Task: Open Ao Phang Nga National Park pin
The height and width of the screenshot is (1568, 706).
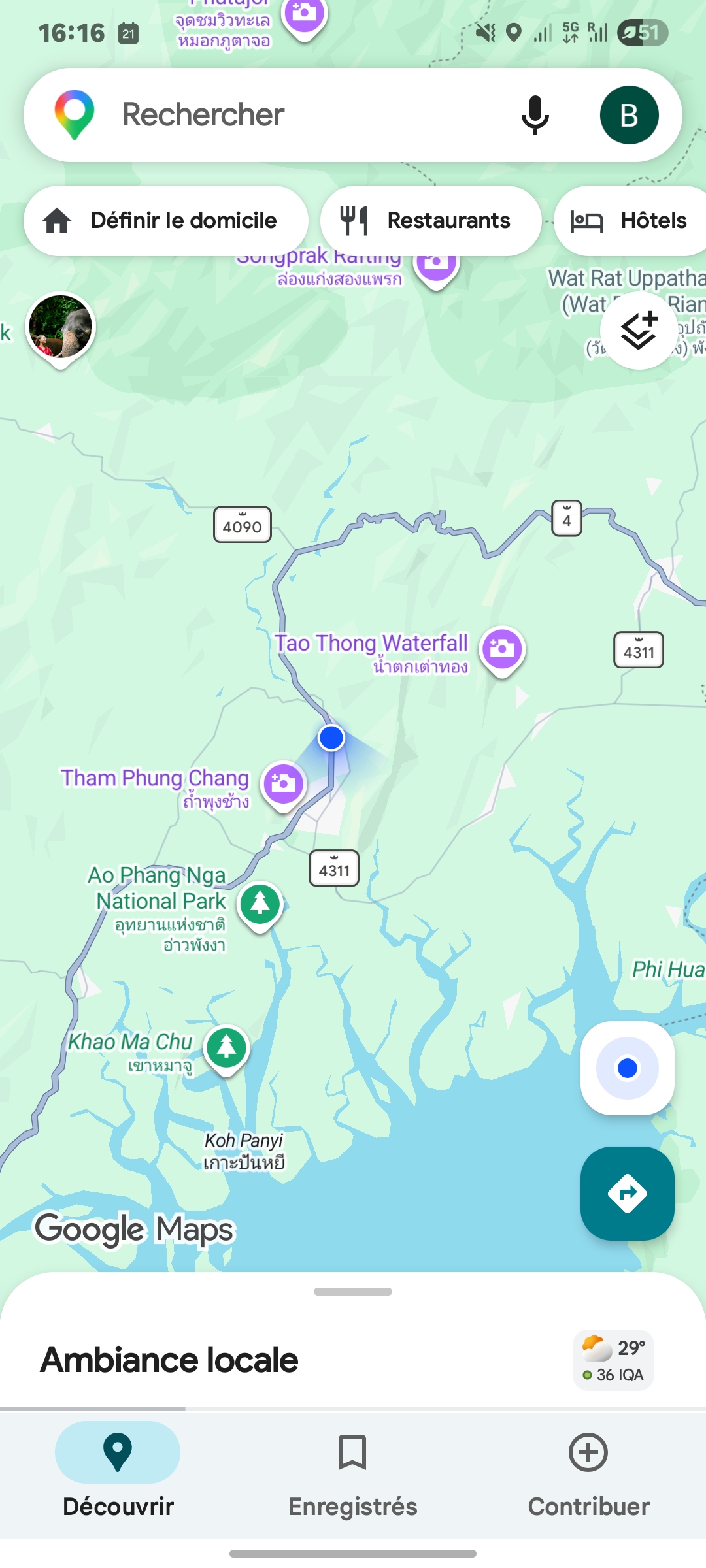Action: click(x=259, y=905)
